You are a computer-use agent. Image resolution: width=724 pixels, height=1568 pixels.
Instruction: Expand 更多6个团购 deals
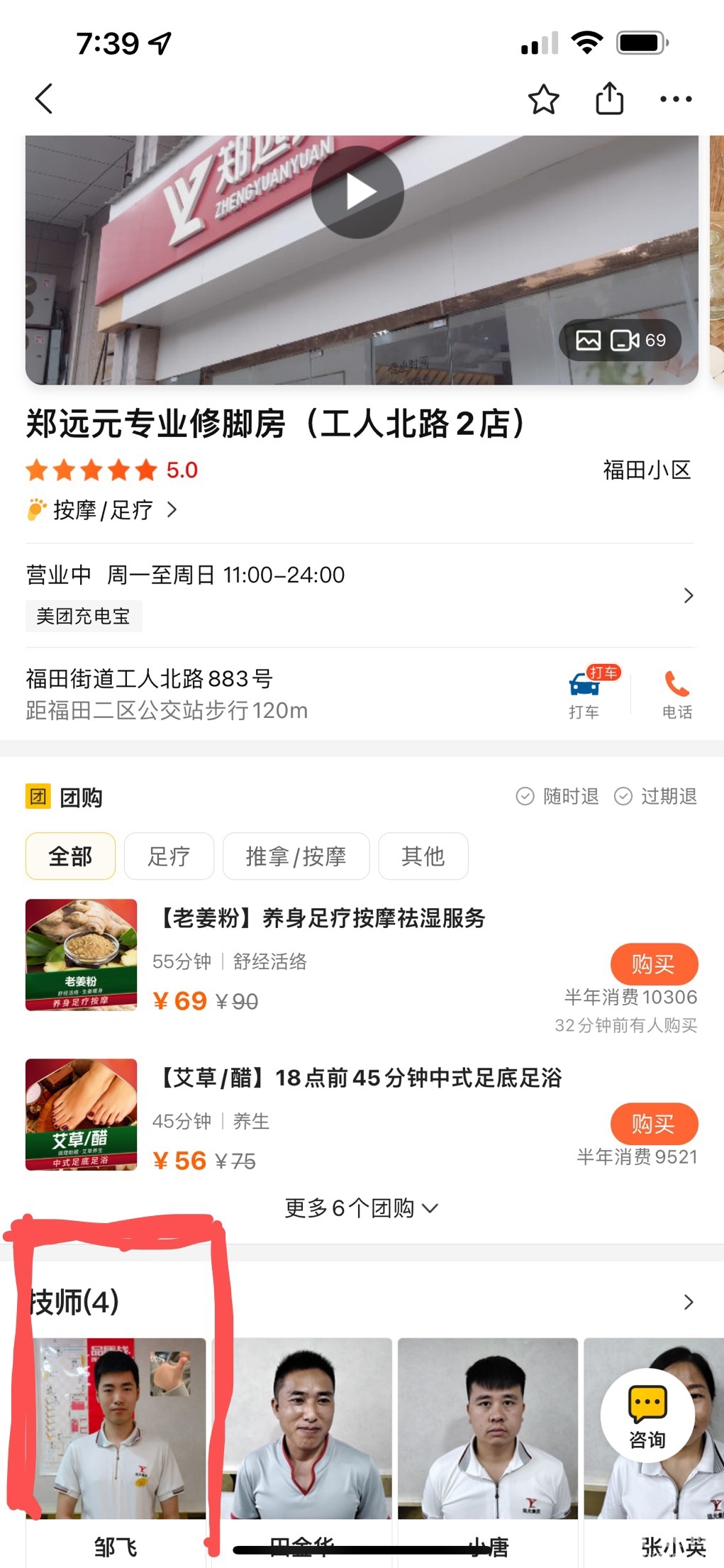pyautogui.click(x=361, y=1208)
